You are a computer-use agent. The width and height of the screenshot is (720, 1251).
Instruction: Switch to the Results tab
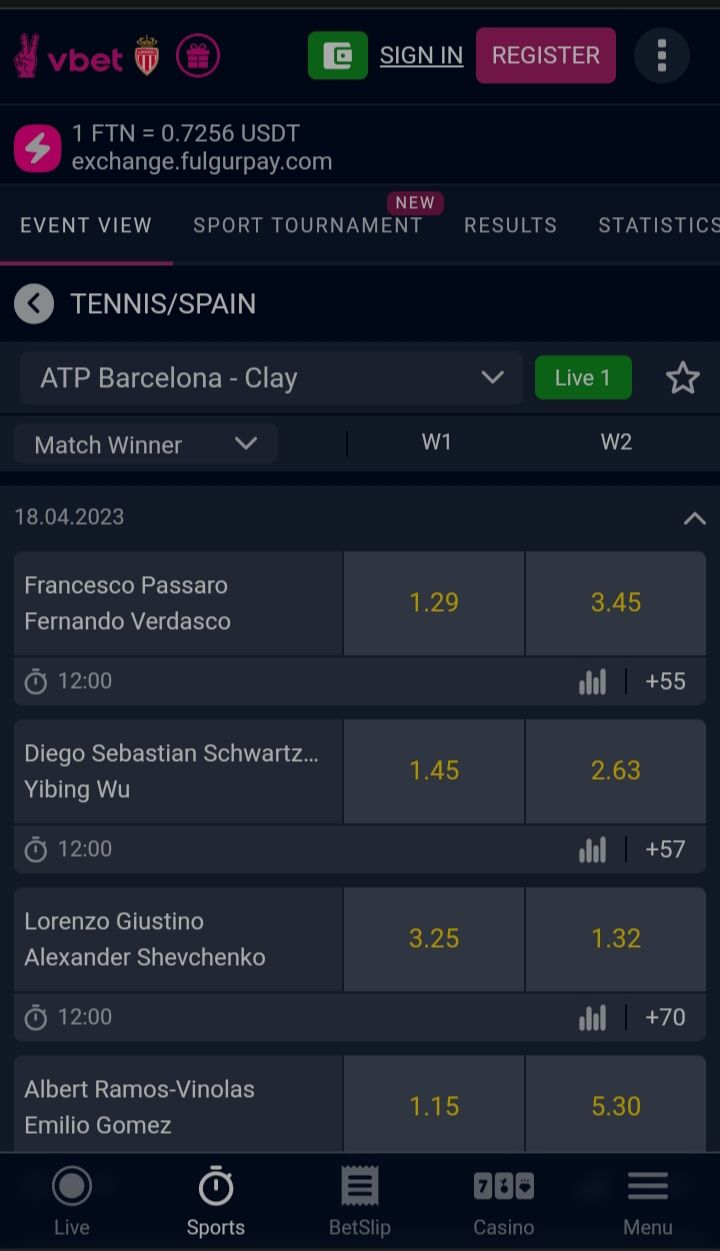tap(510, 225)
